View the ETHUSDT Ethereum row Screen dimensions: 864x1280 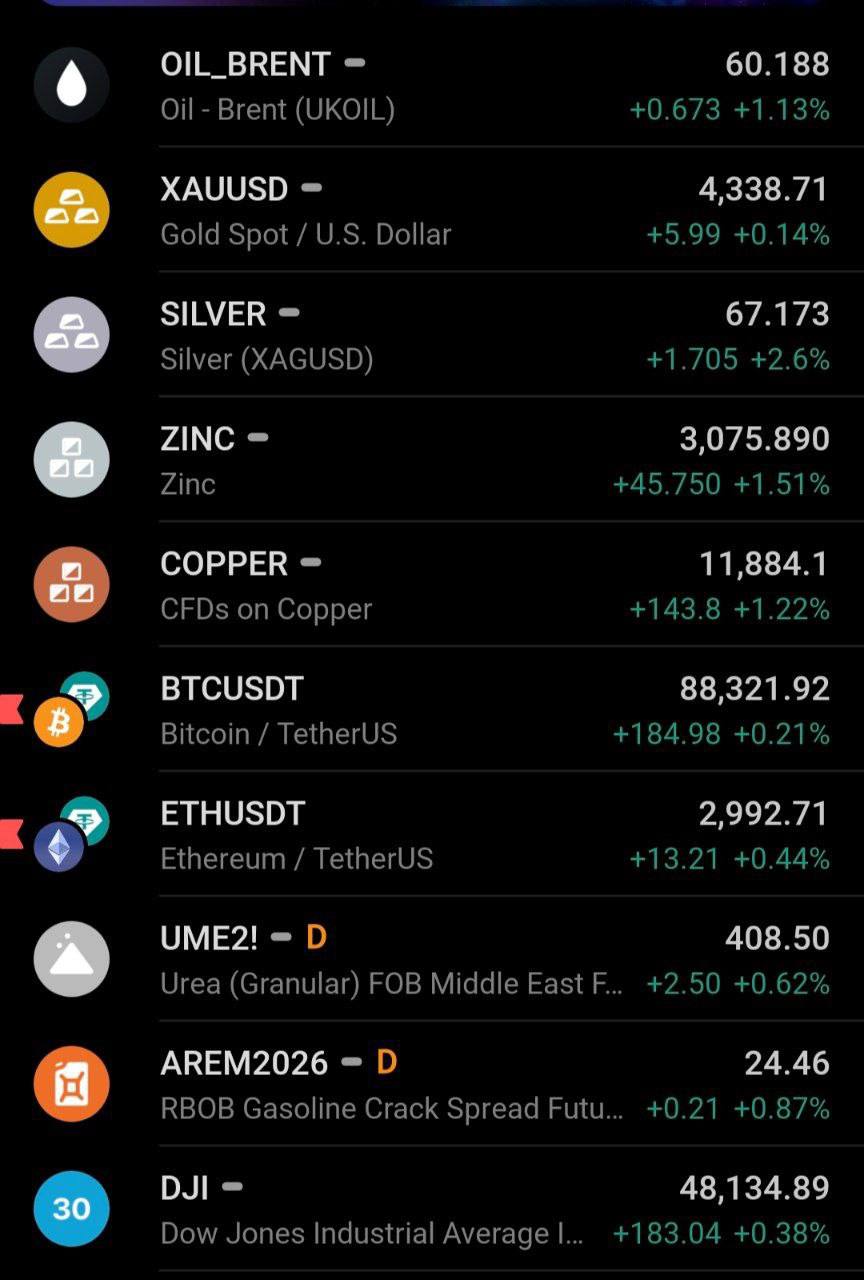click(432, 836)
